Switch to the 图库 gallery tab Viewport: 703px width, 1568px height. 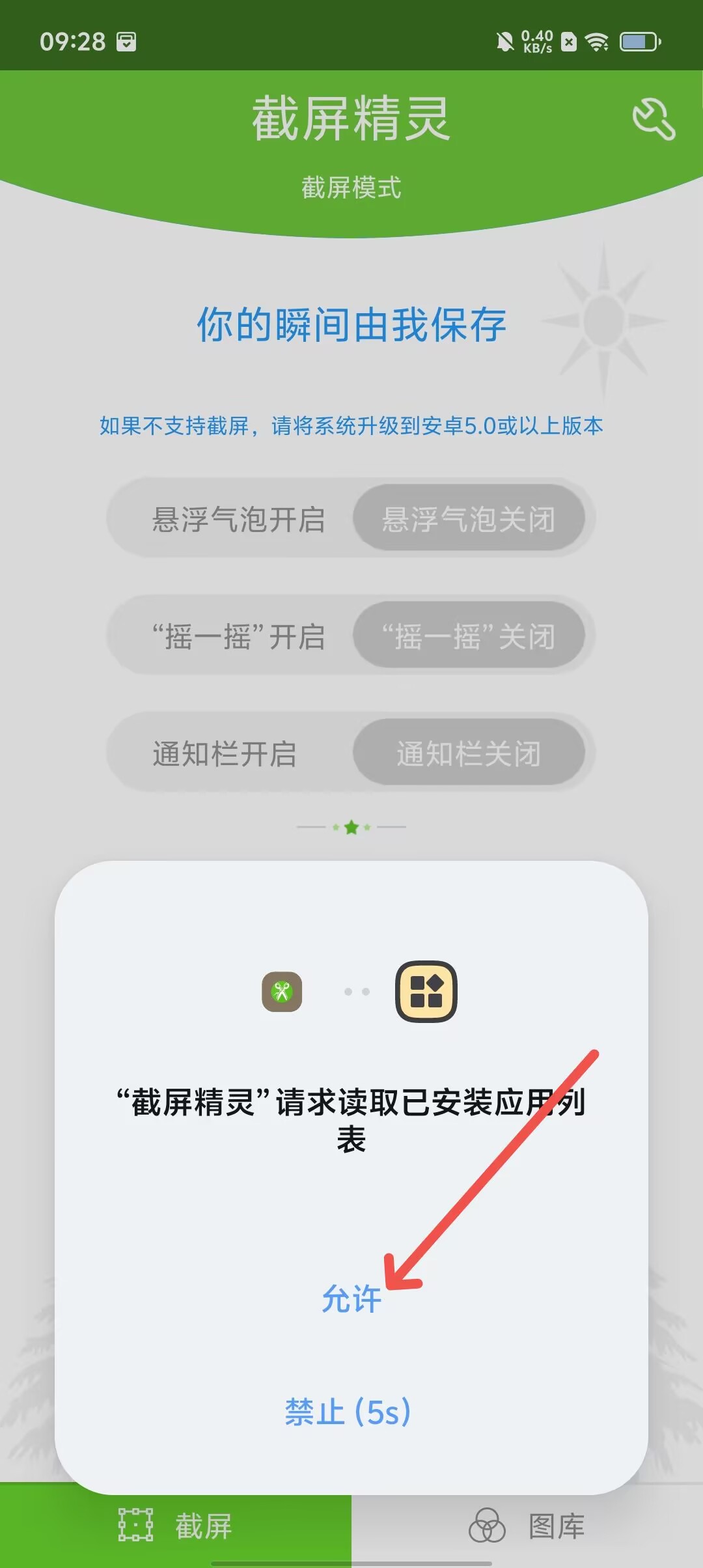[x=527, y=1526]
